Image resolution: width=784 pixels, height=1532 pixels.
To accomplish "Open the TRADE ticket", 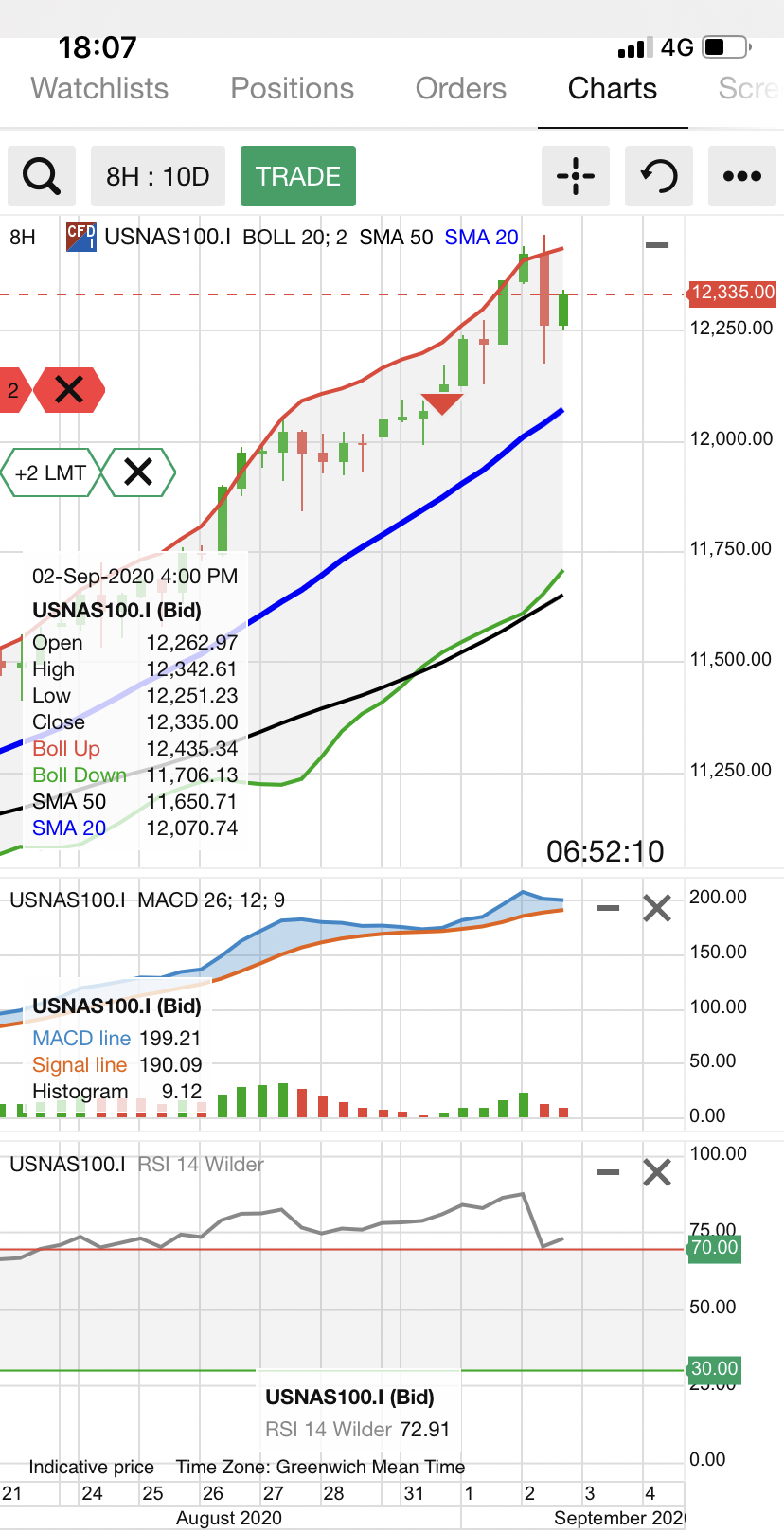I will coord(298,176).
